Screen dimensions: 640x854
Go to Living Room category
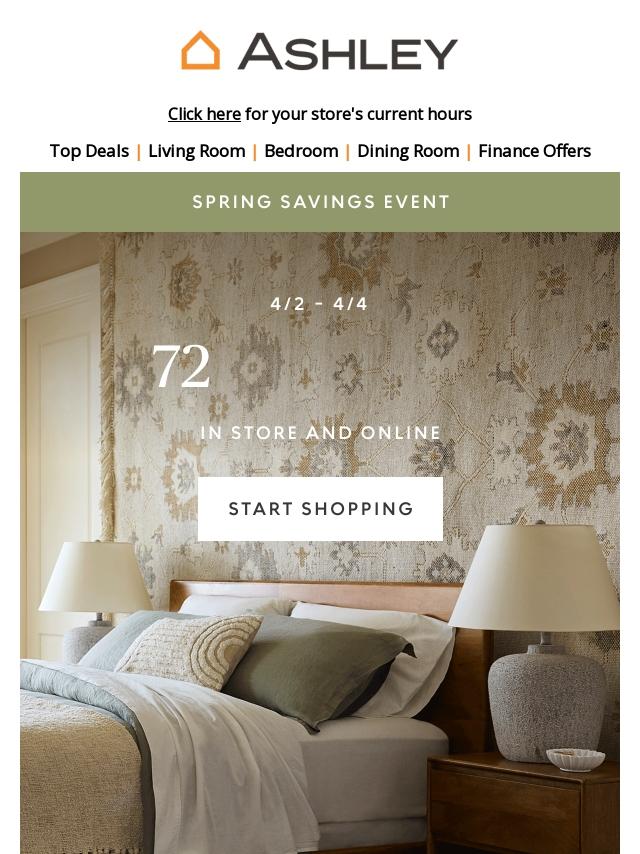(196, 151)
